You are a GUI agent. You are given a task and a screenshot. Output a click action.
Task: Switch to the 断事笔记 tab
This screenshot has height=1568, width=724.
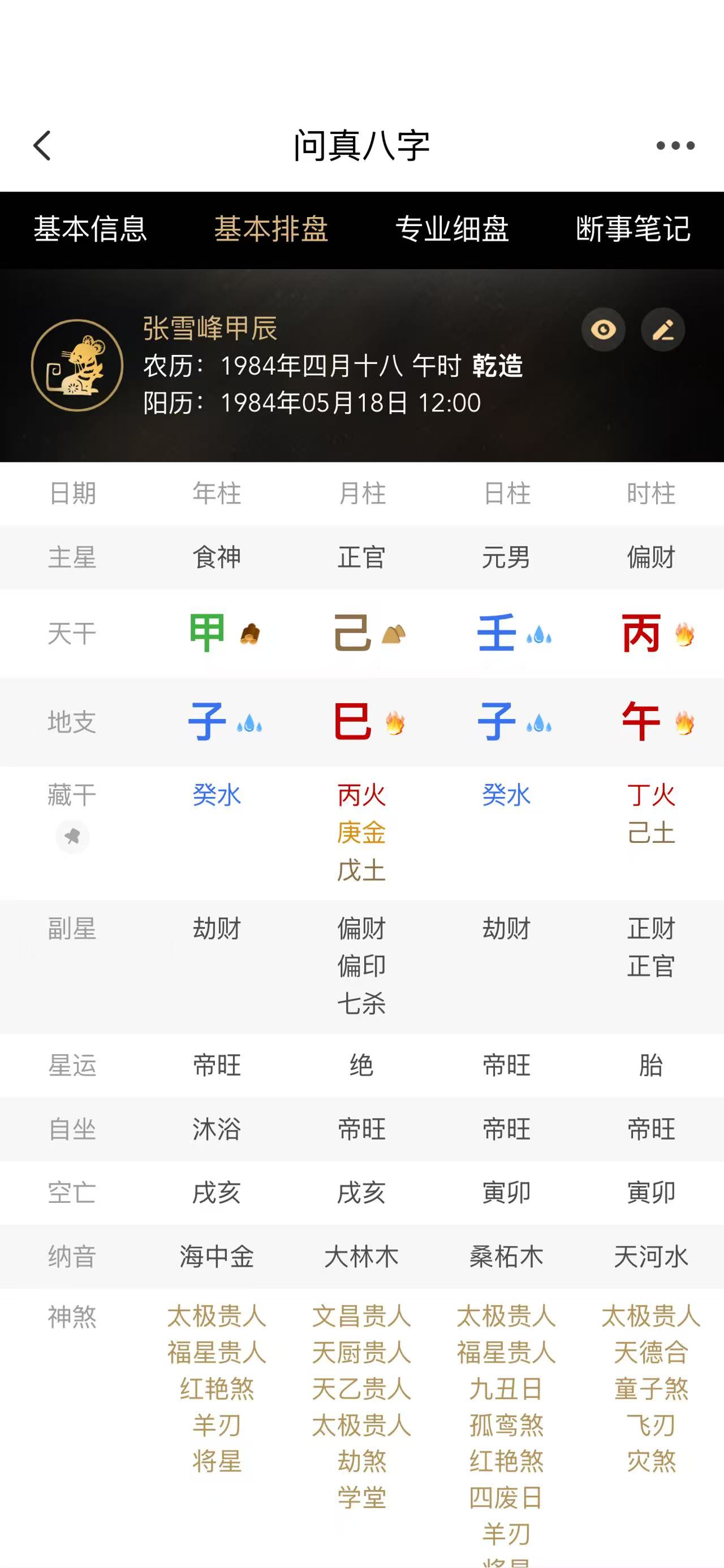coord(633,229)
